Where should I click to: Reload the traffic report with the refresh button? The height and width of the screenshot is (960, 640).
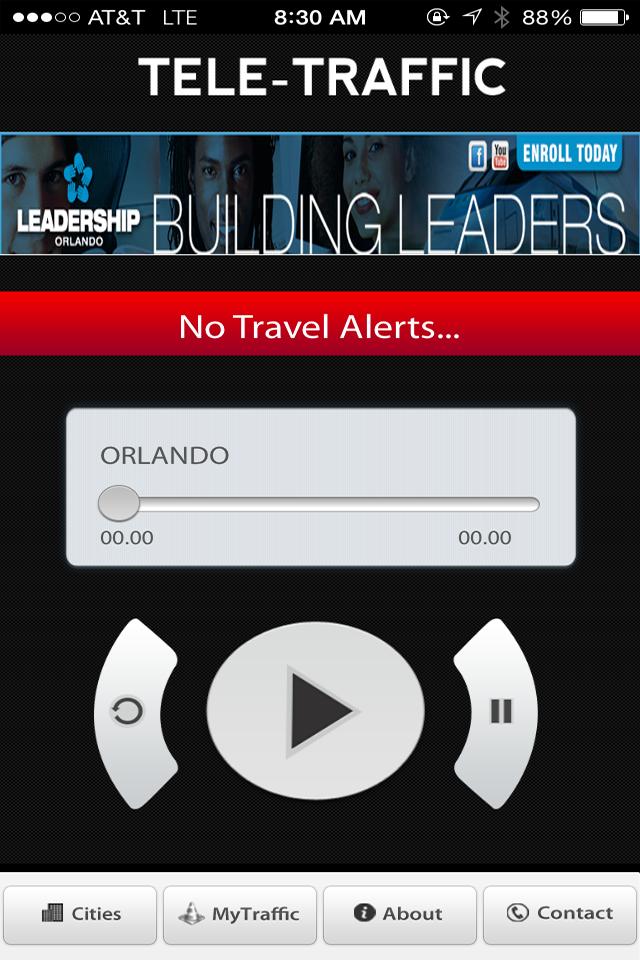128,712
